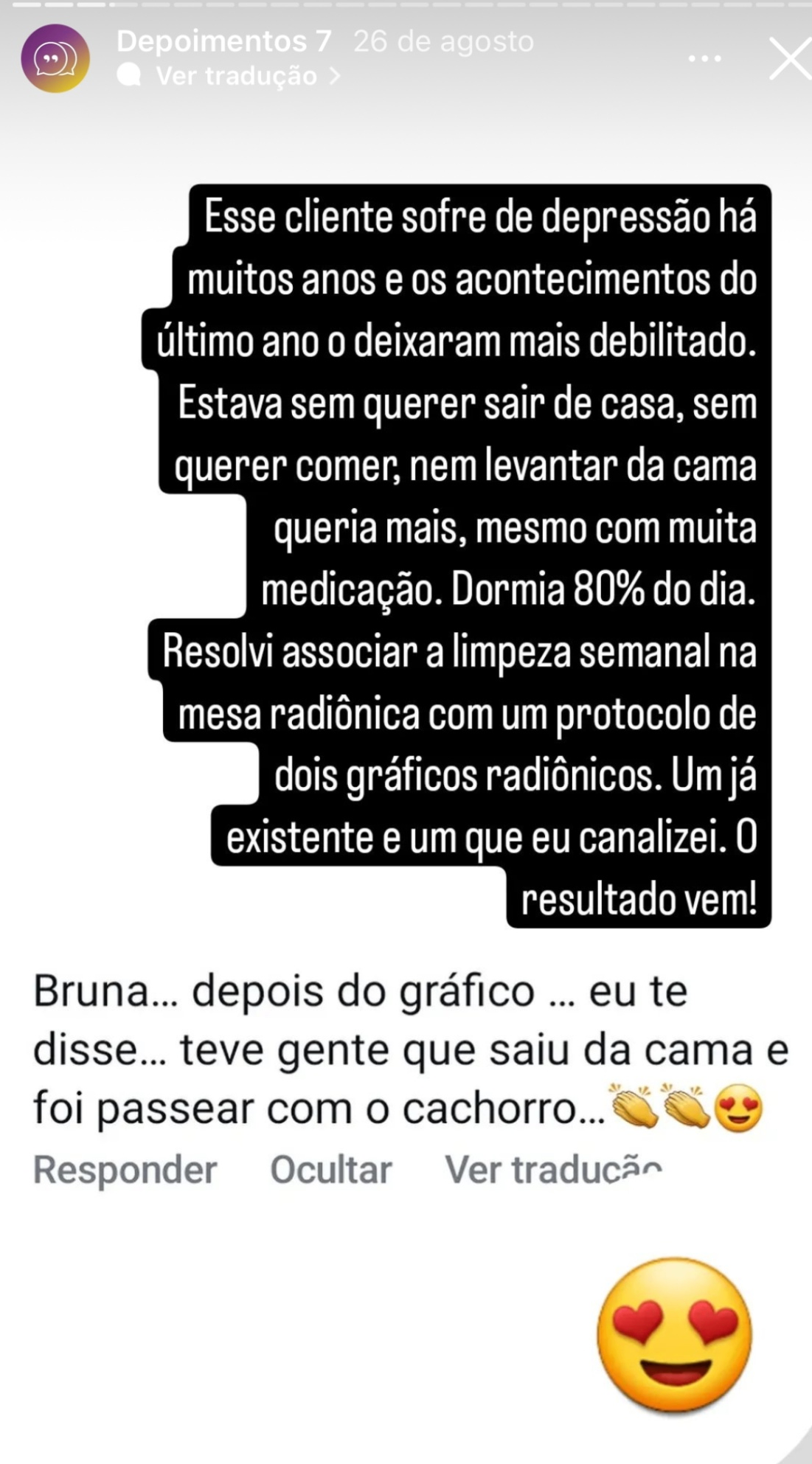
Task: Close the story viewer
Action: coord(789,59)
